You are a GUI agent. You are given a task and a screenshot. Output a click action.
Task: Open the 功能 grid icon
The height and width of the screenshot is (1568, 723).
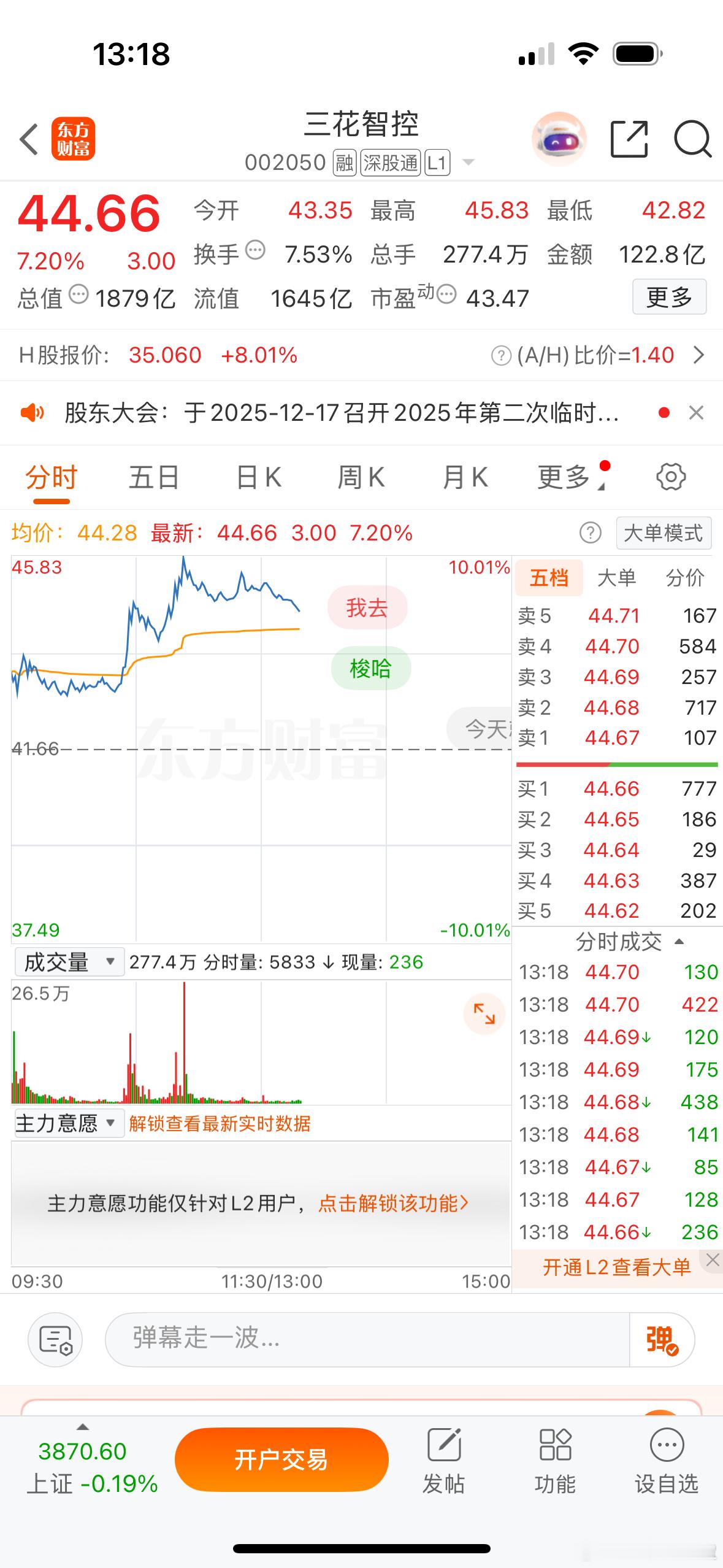tap(554, 1457)
